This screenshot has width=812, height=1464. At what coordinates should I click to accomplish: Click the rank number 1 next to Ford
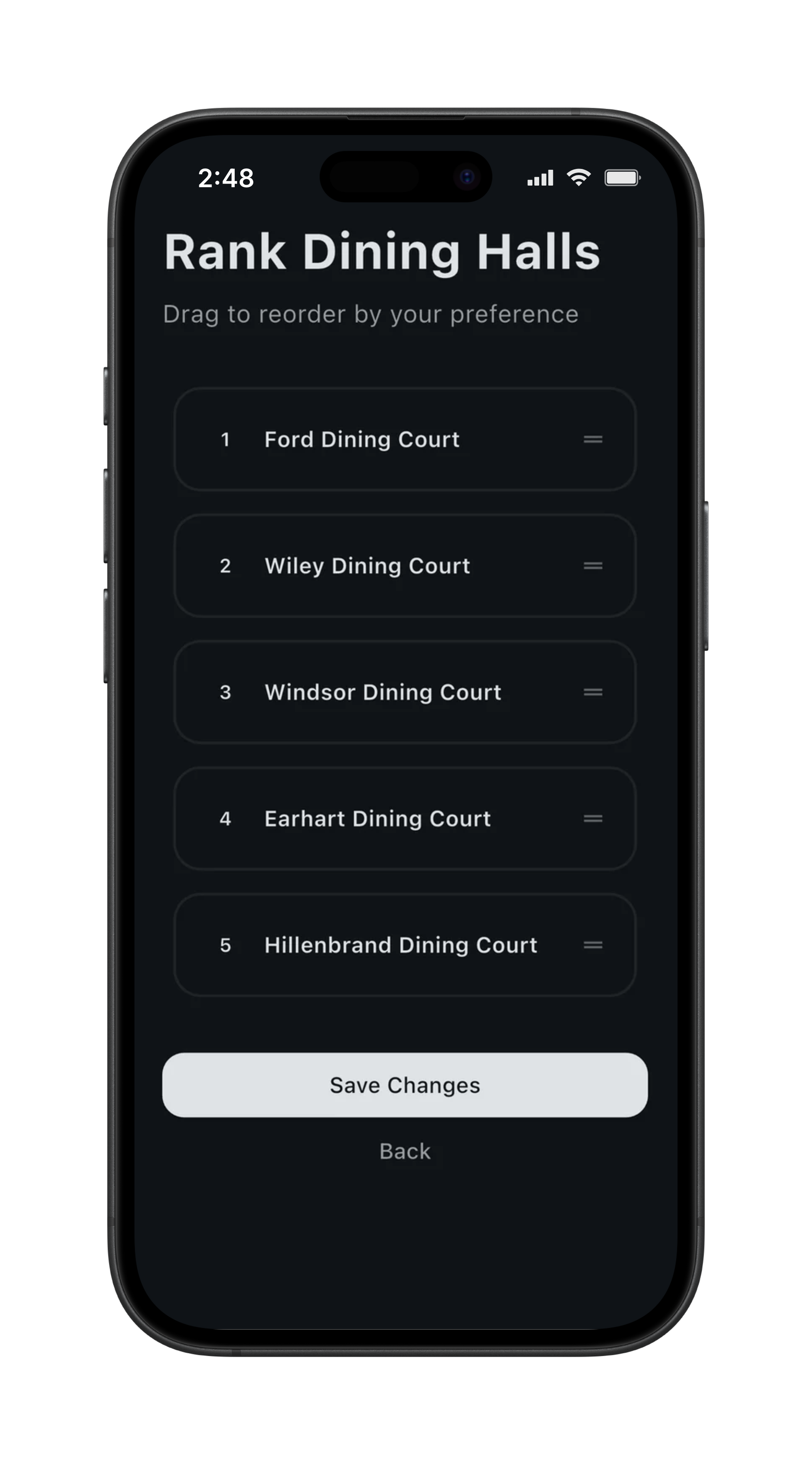point(225,439)
